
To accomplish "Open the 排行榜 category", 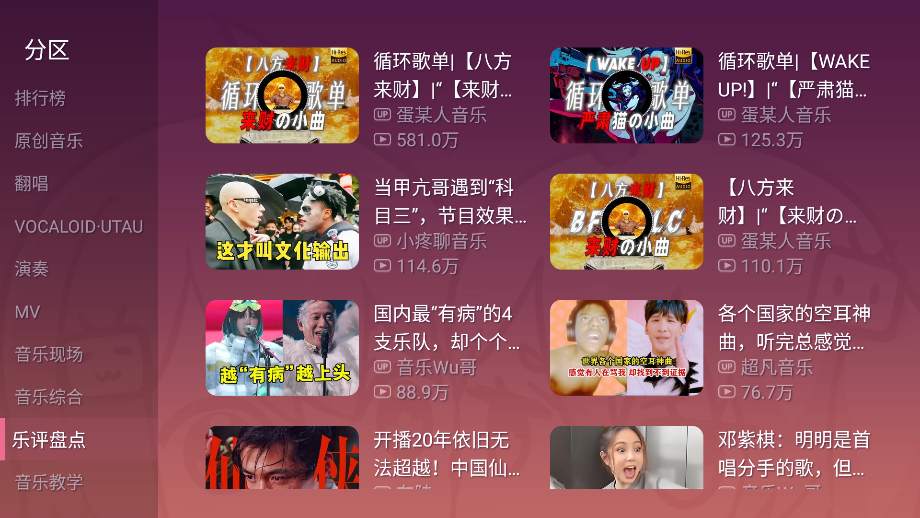I will (40, 98).
